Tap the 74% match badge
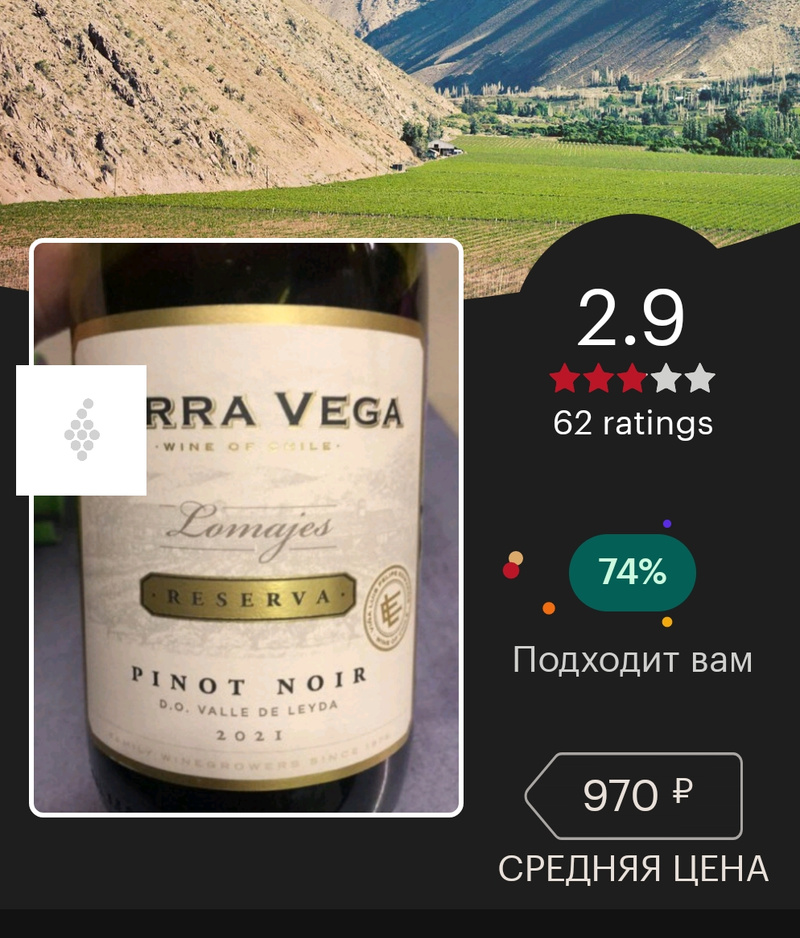The image size is (800, 938). click(x=632, y=573)
